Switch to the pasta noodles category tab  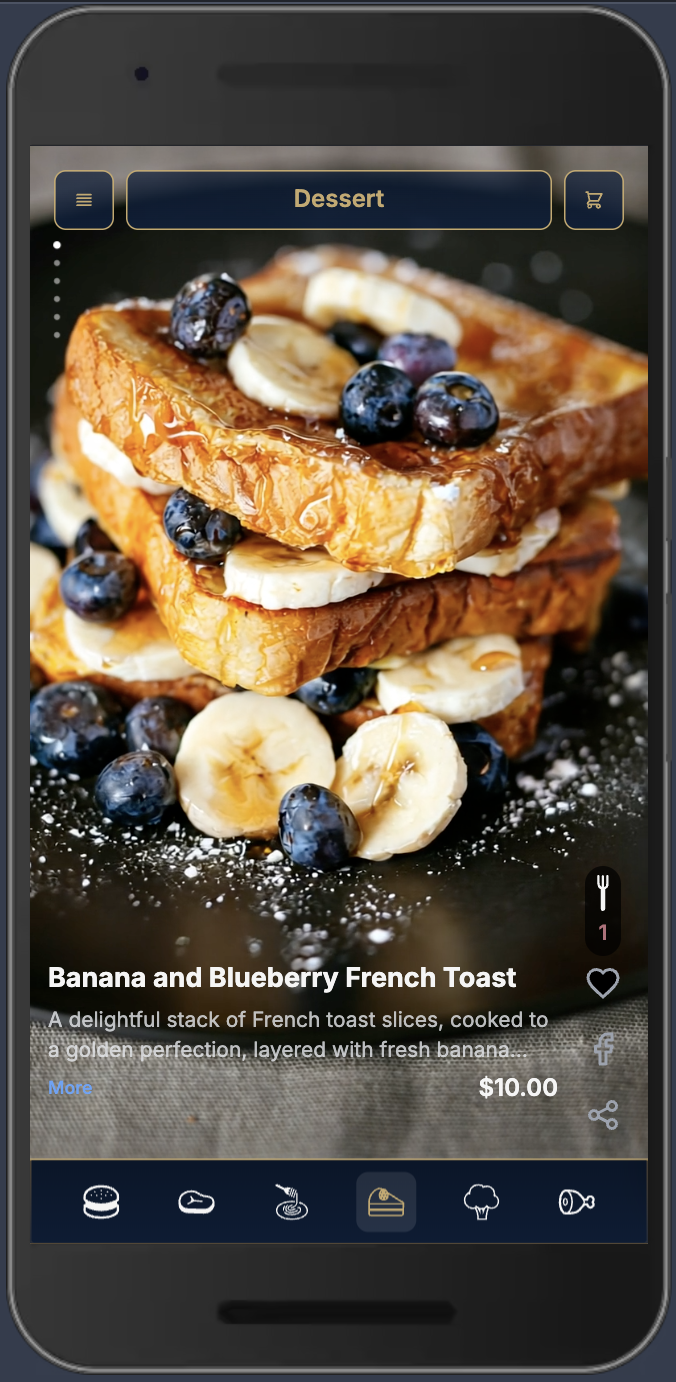click(291, 1202)
